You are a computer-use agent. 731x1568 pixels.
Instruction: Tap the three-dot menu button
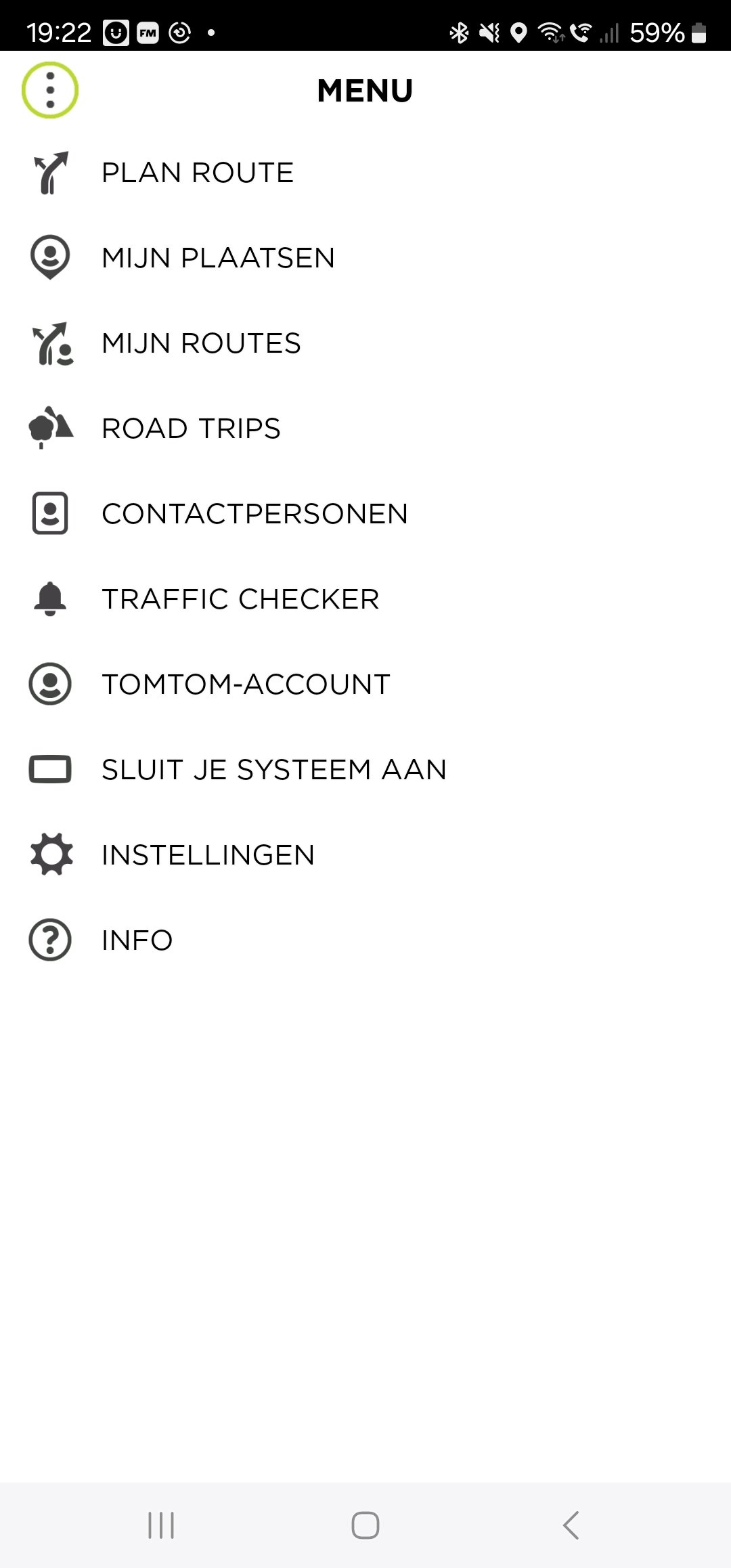(x=50, y=90)
